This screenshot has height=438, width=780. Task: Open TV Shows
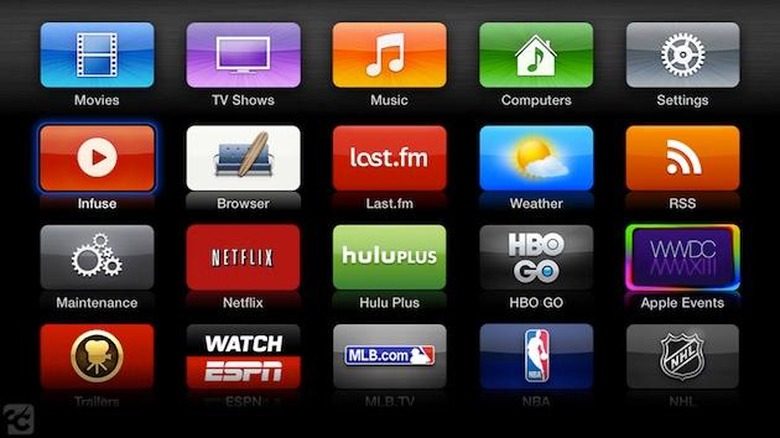(243, 55)
